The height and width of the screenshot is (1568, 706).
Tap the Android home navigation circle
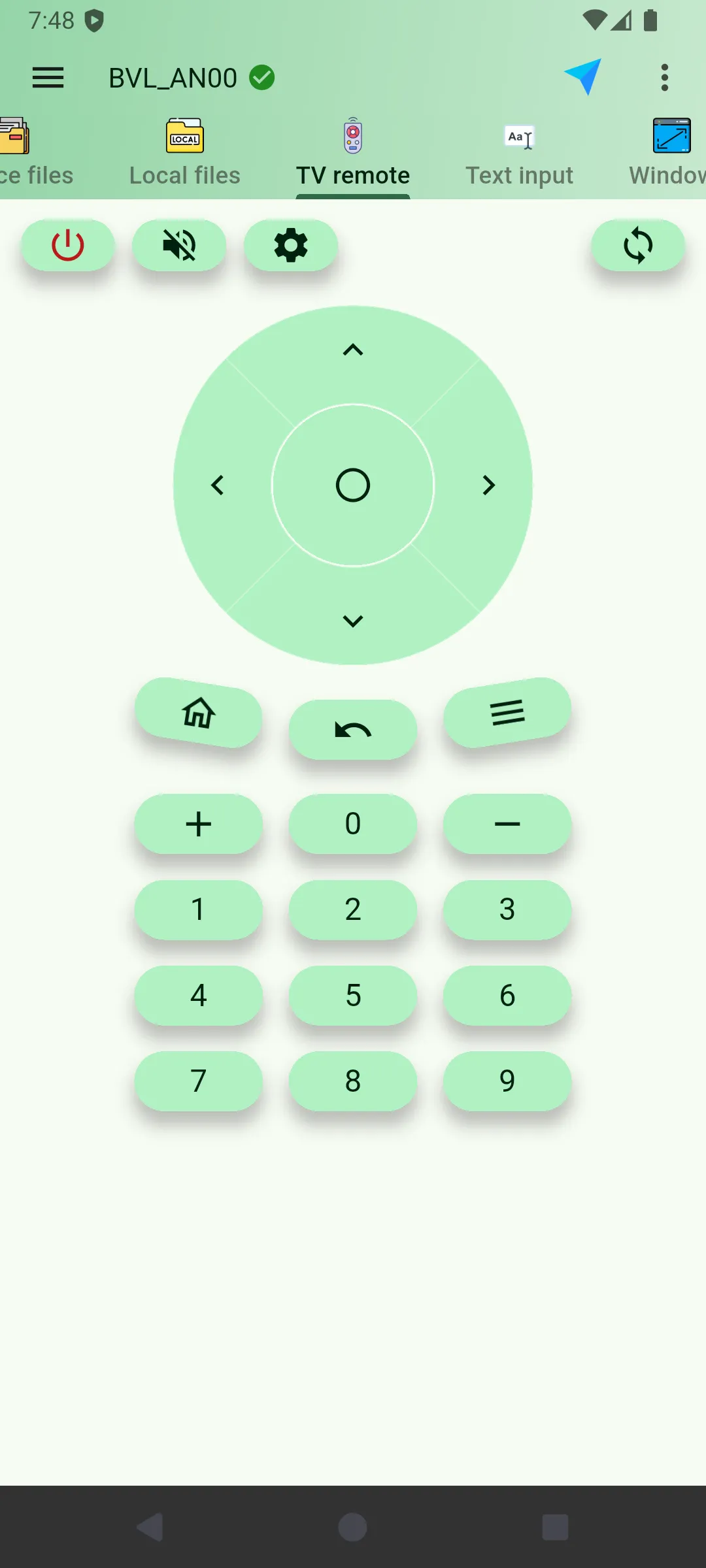pyautogui.click(x=352, y=1527)
